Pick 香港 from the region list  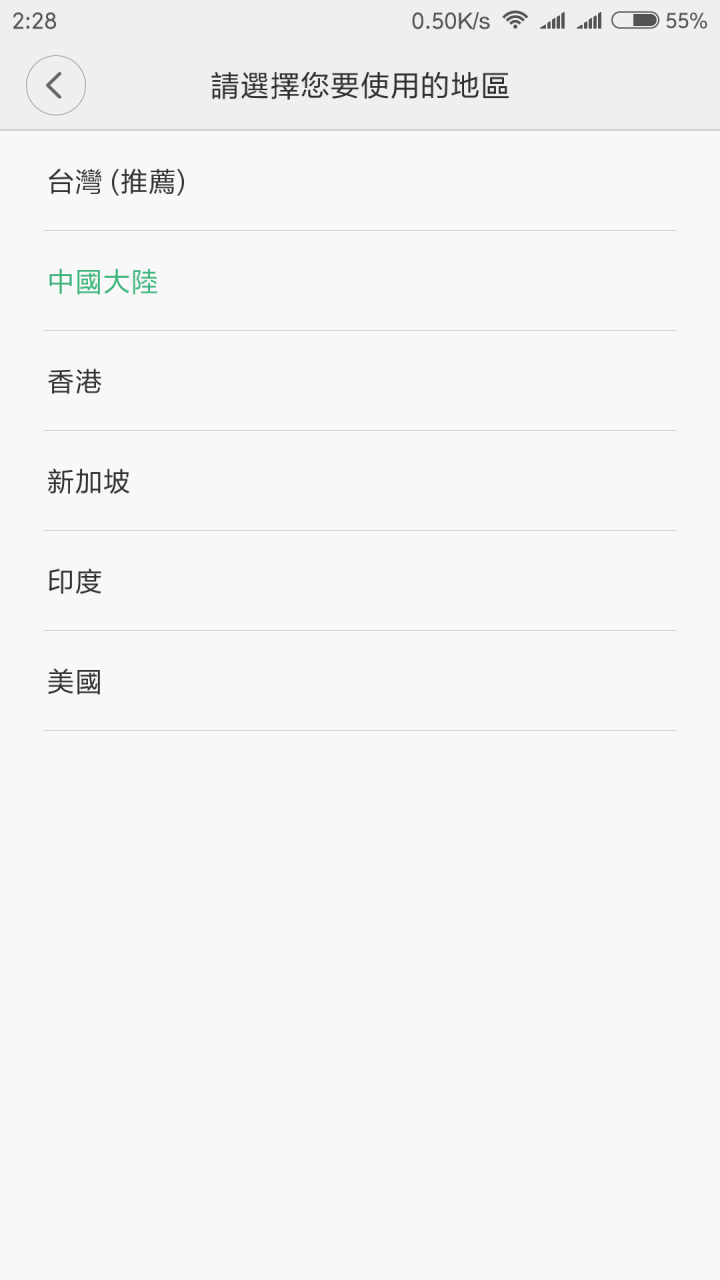point(75,382)
